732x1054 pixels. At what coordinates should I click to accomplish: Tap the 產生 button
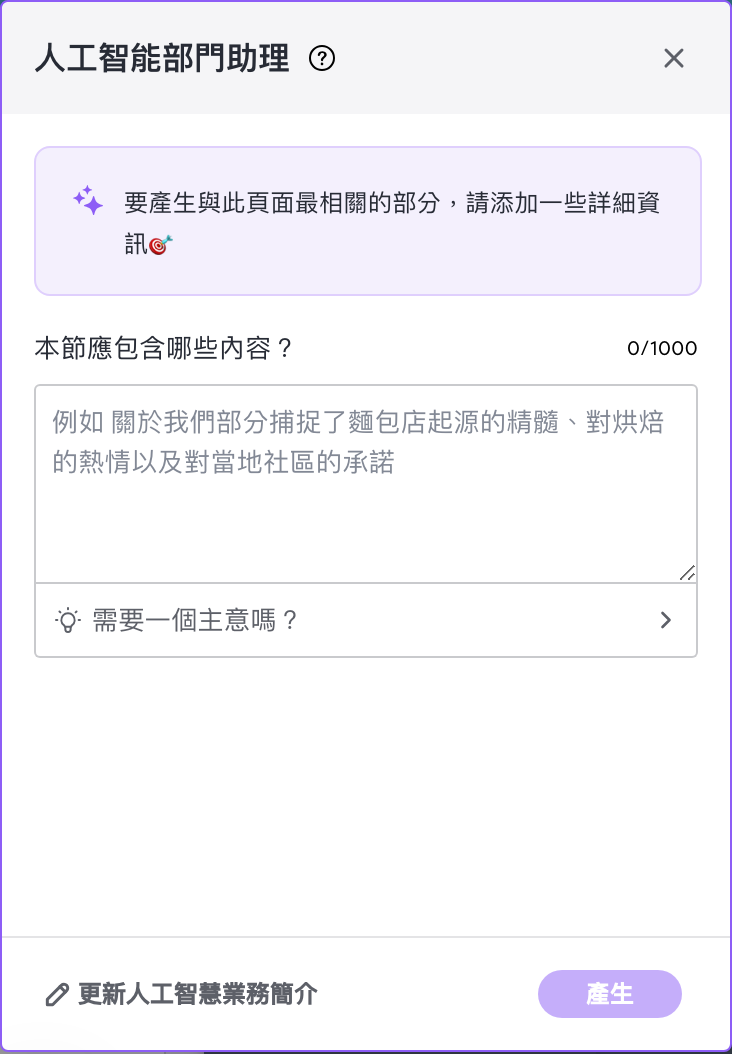click(x=609, y=994)
